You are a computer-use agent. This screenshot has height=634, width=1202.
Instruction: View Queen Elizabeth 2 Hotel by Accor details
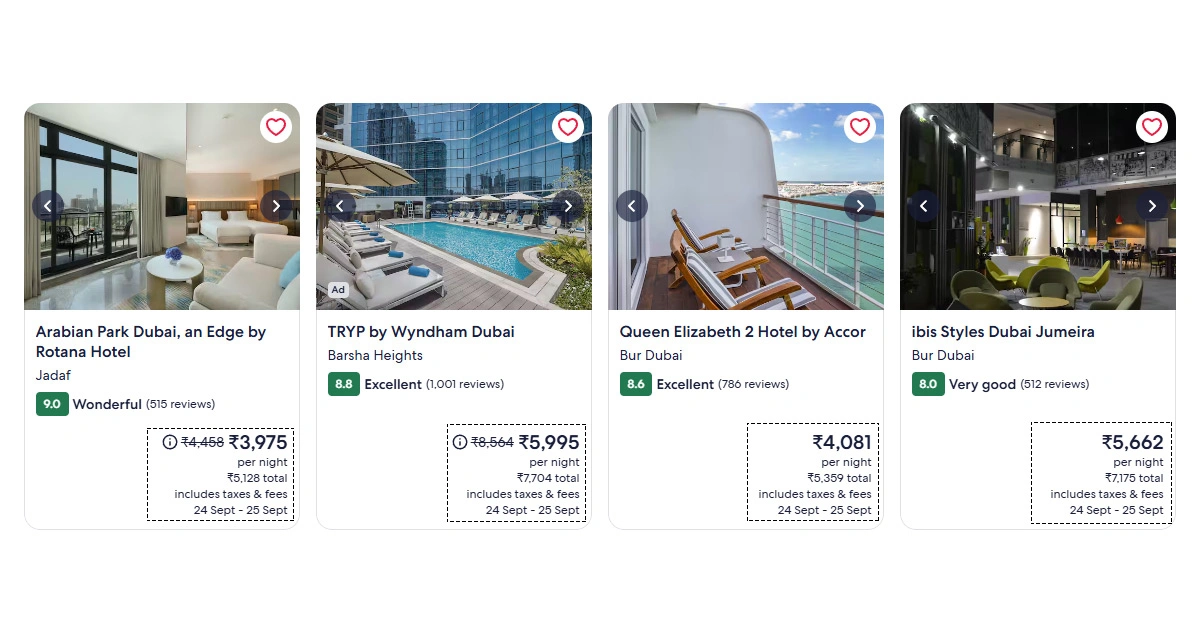(x=742, y=332)
